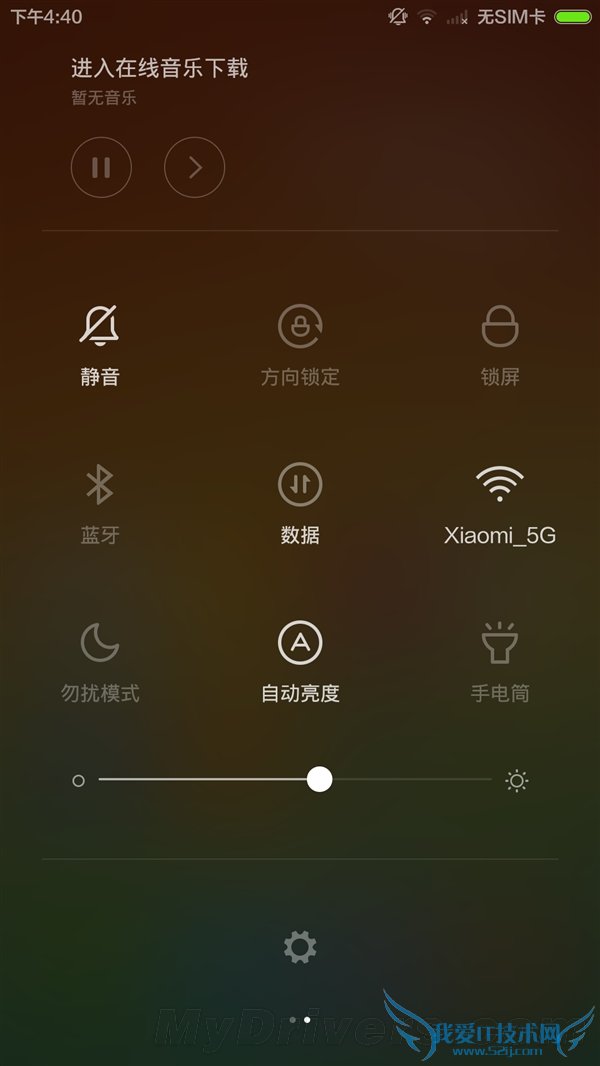Pause the music playback
The width and height of the screenshot is (600, 1066).
click(x=101, y=168)
